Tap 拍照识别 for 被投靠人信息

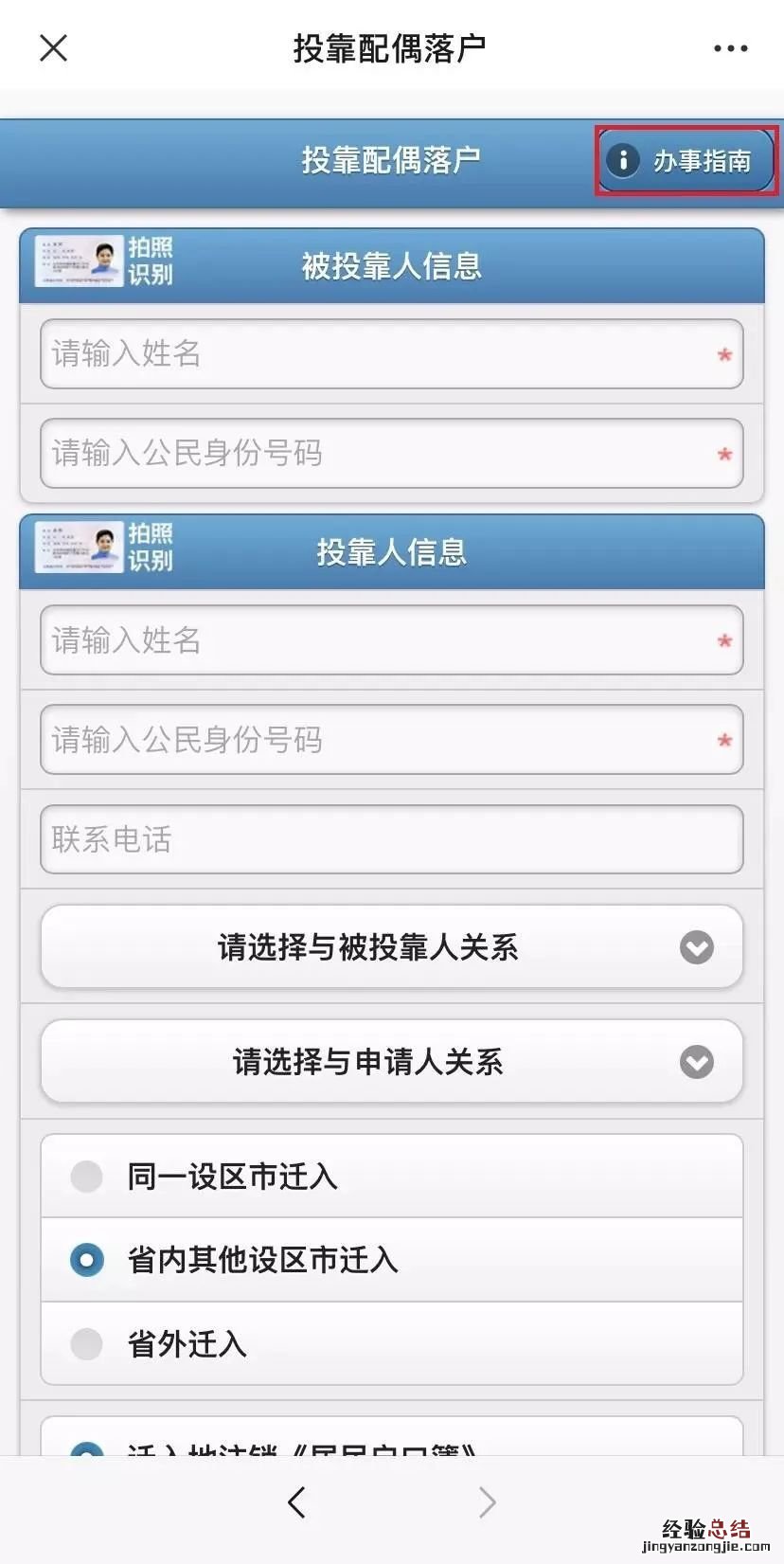(104, 261)
